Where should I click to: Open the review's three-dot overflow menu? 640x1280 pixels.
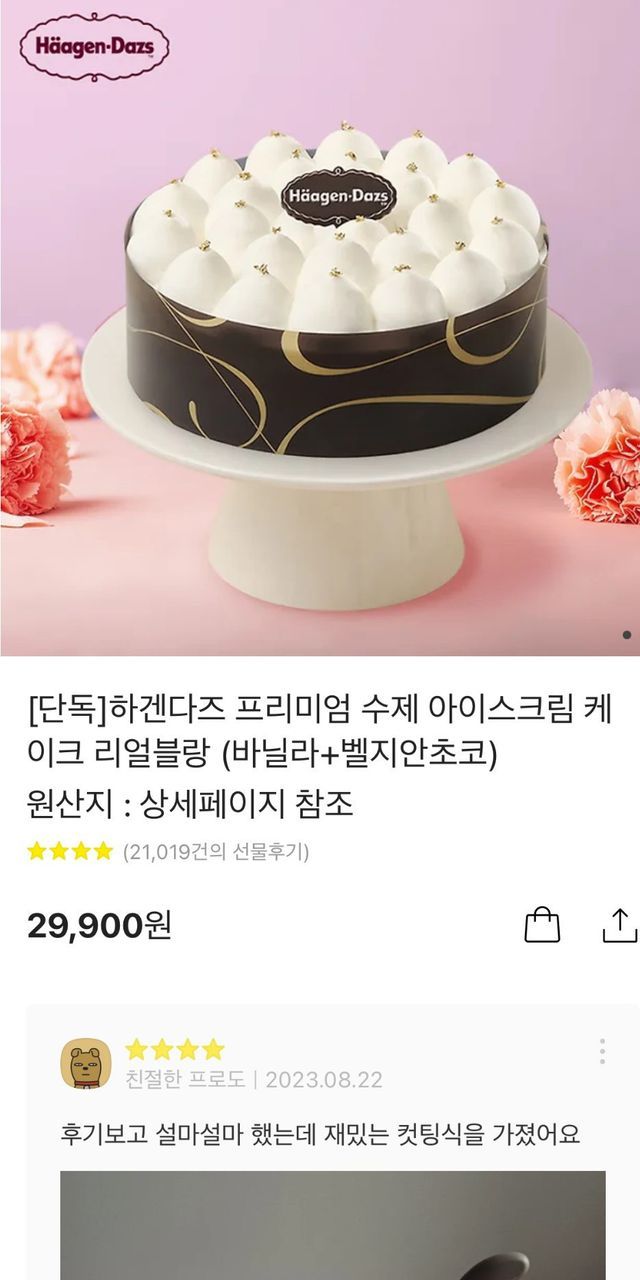point(602,1051)
